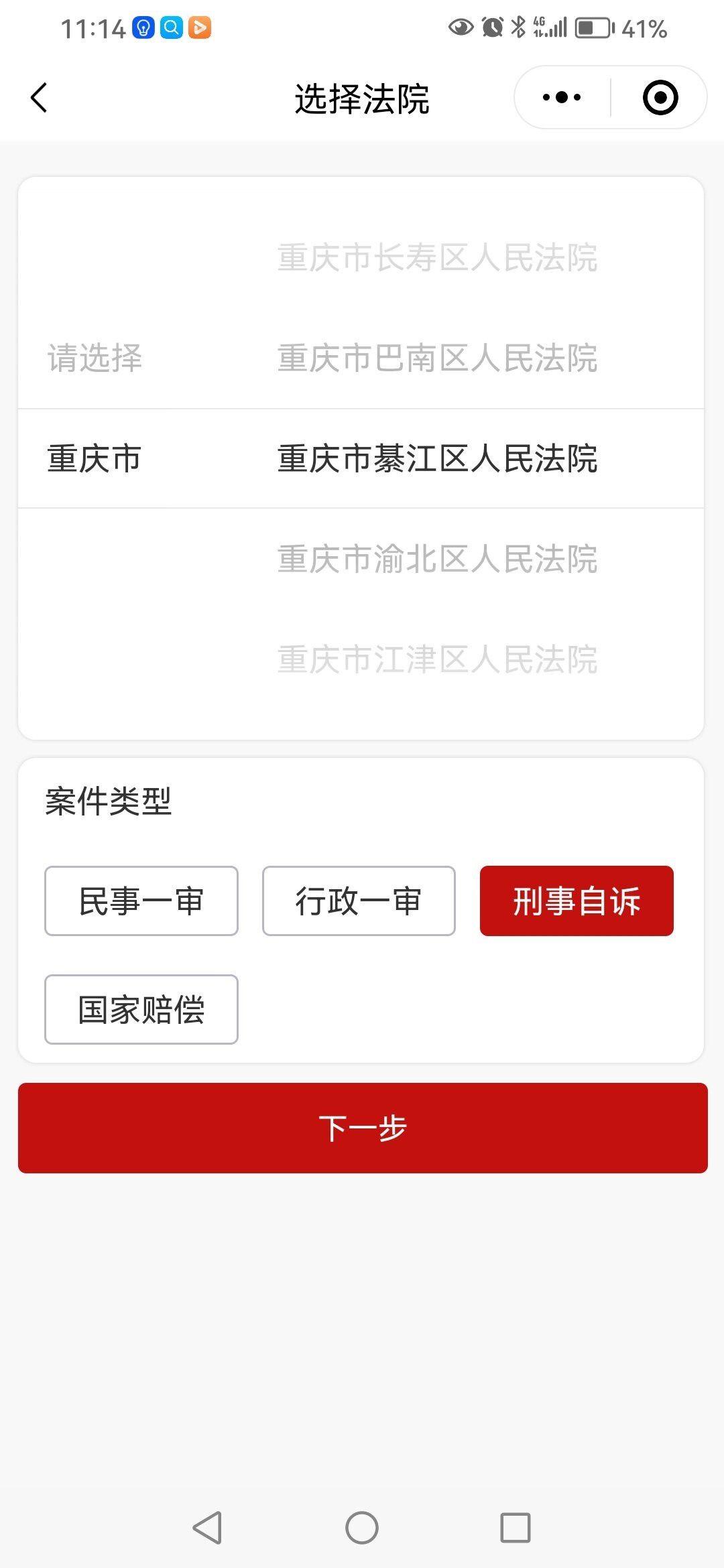
Task: Select the 民事一审 case type
Action: pyautogui.click(x=141, y=901)
